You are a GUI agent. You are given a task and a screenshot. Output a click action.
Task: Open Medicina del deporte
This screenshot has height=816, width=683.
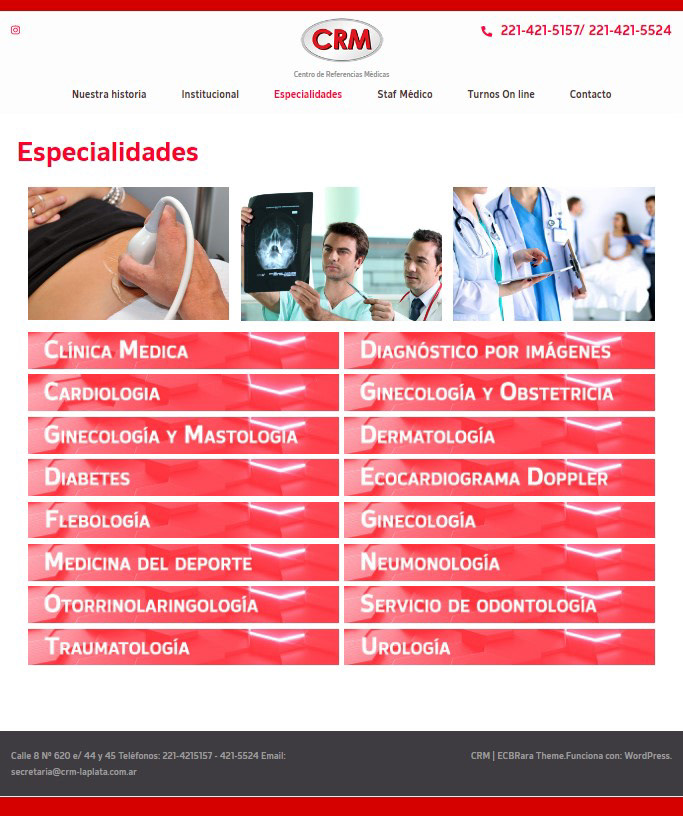(183, 563)
